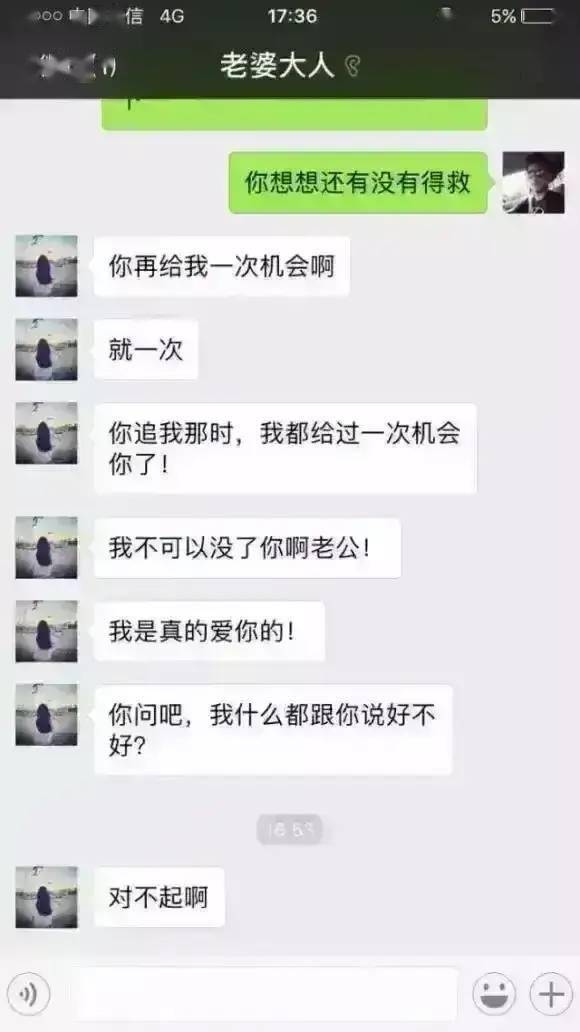Open the avatar next to 对不起啊
This screenshot has width=580, height=1032.
click(x=47, y=897)
